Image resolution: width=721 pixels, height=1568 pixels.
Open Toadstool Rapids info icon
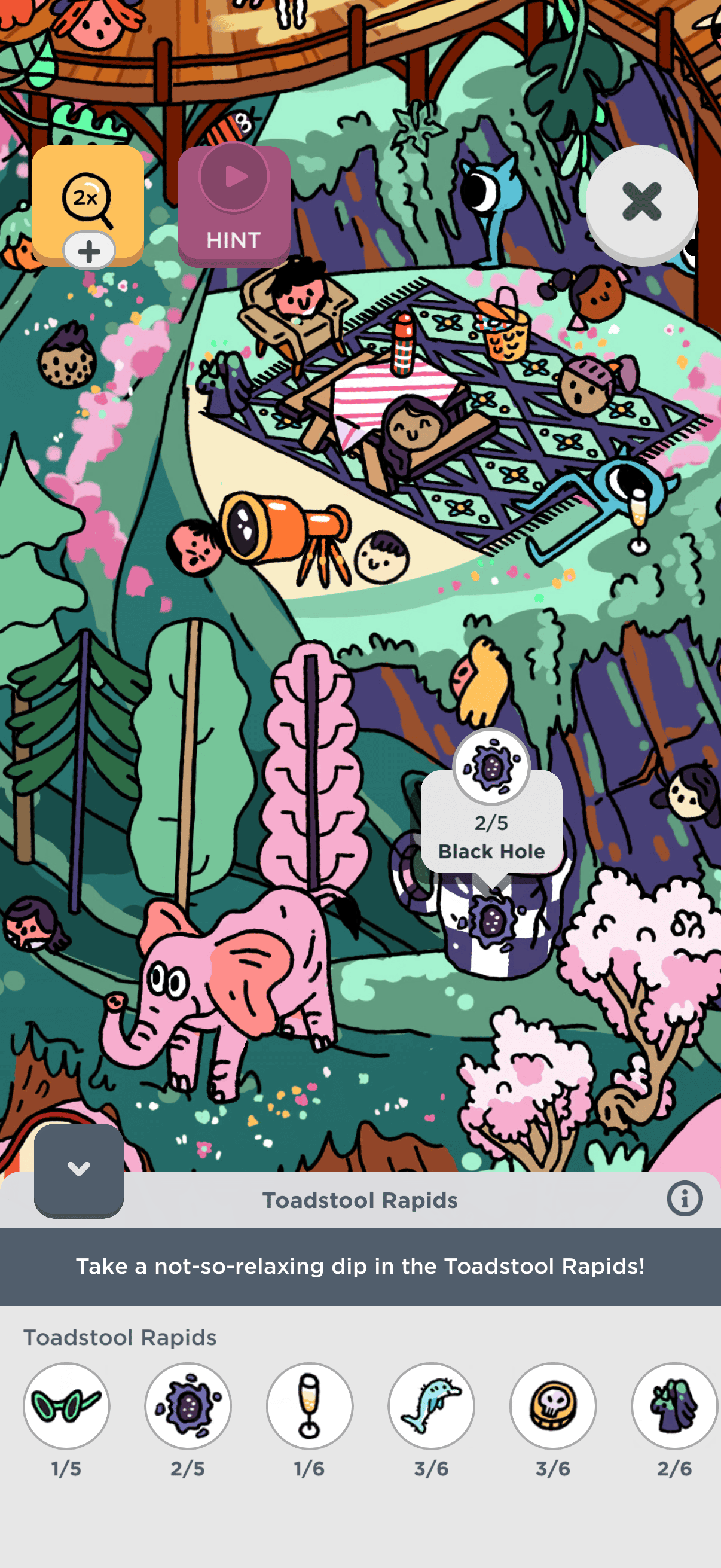click(x=684, y=1199)
